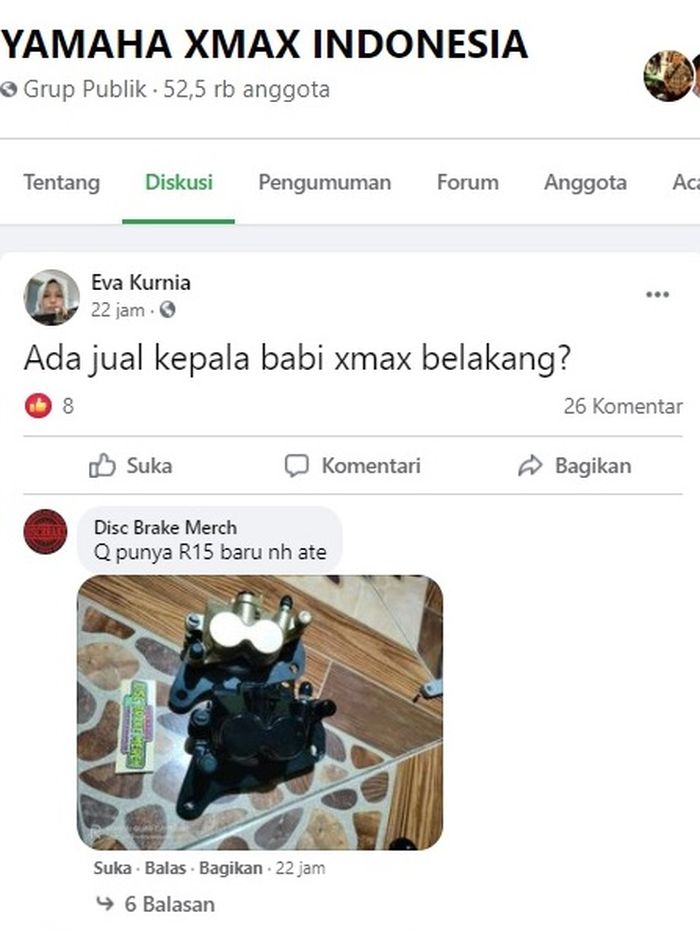This screenshot has height=932, width=700.
Task: View the 26 Komentar on the post
Action: click(622, 406)
